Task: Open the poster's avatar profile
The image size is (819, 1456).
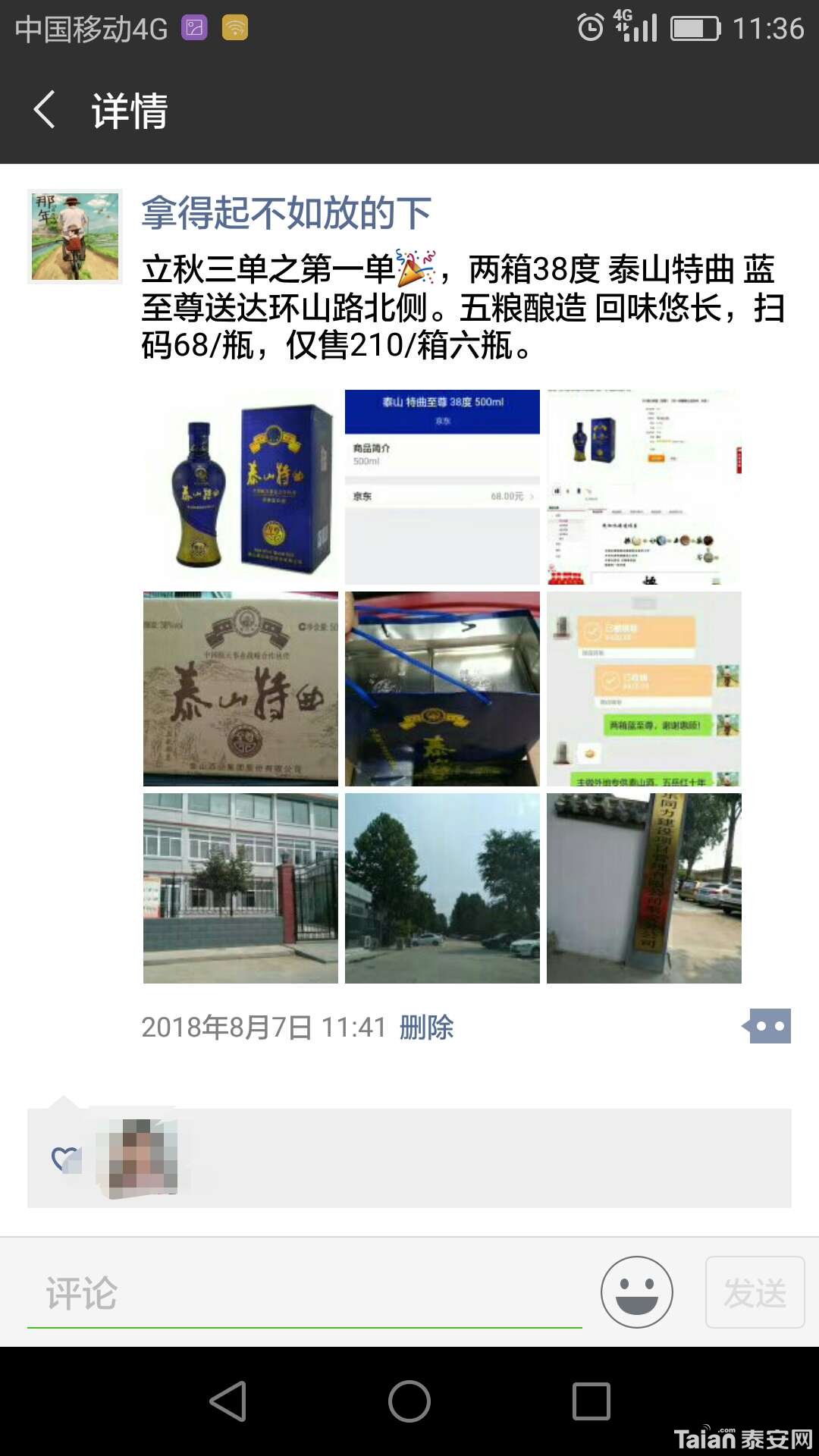Action: [x=75, y=237]
